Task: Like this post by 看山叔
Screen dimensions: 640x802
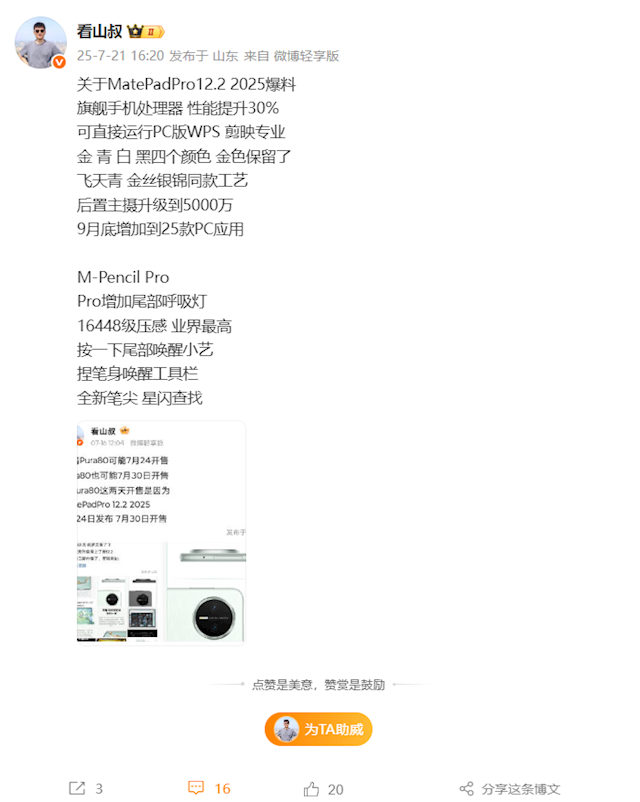Action: (323, 788)
